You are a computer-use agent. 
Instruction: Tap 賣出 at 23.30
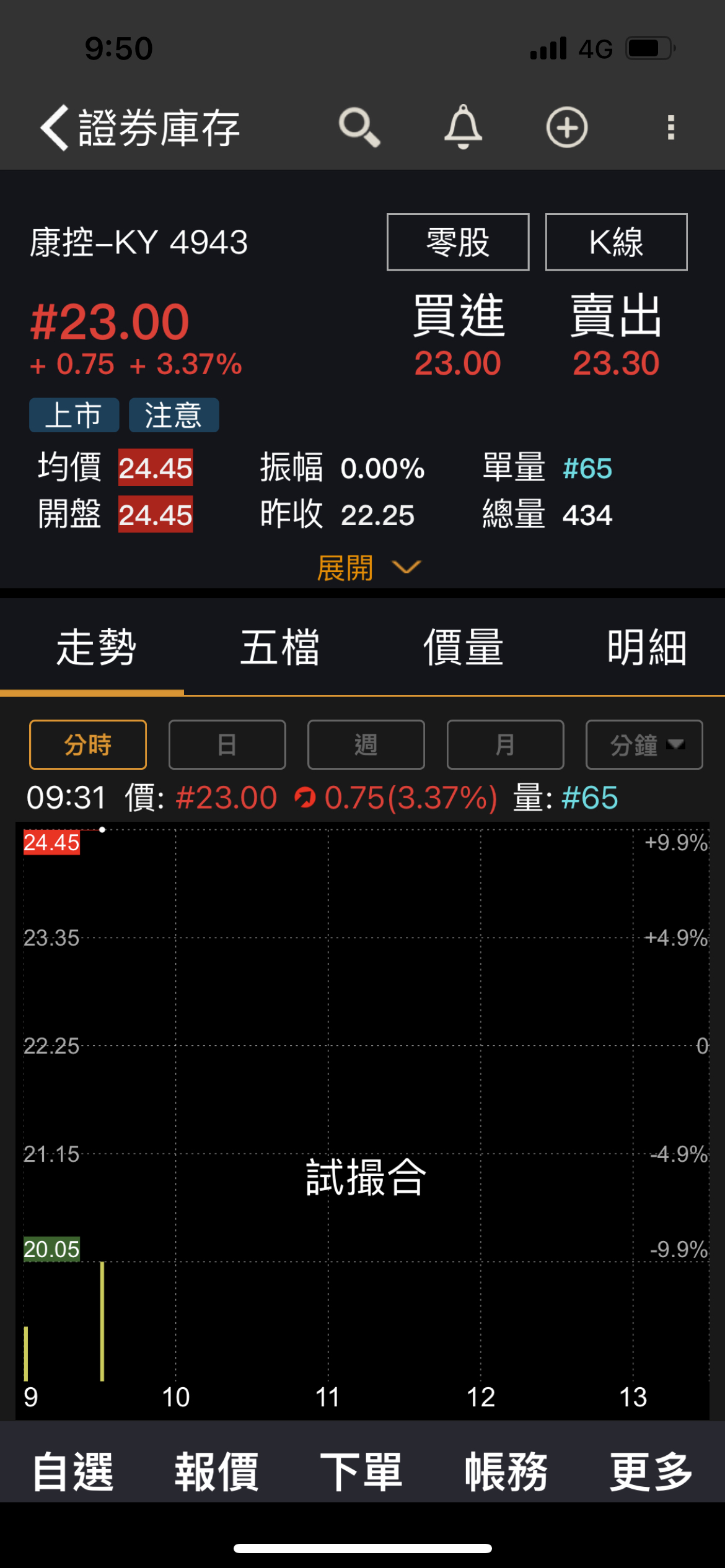pos(616,336)
